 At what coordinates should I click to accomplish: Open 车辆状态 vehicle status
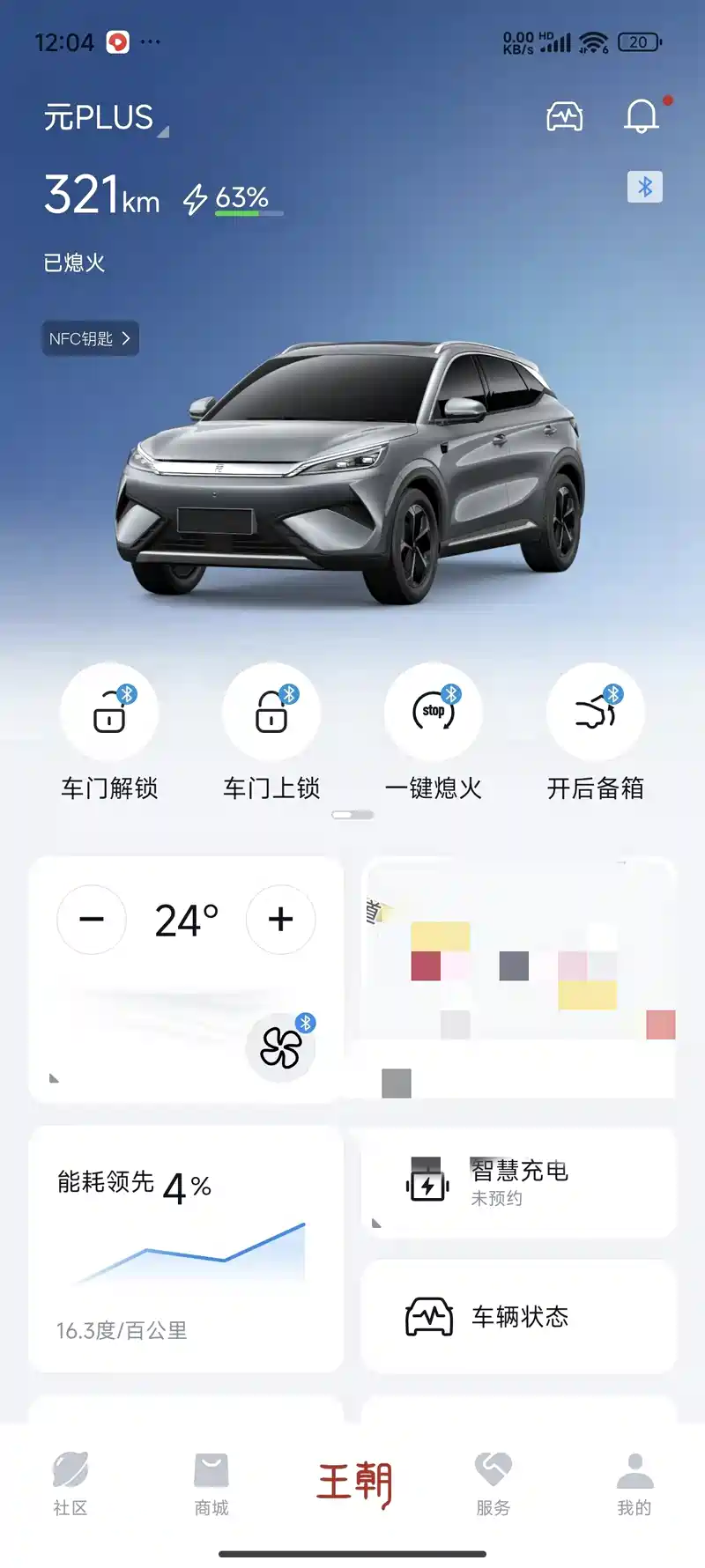pyautogui.click(x=518, y=1317)
